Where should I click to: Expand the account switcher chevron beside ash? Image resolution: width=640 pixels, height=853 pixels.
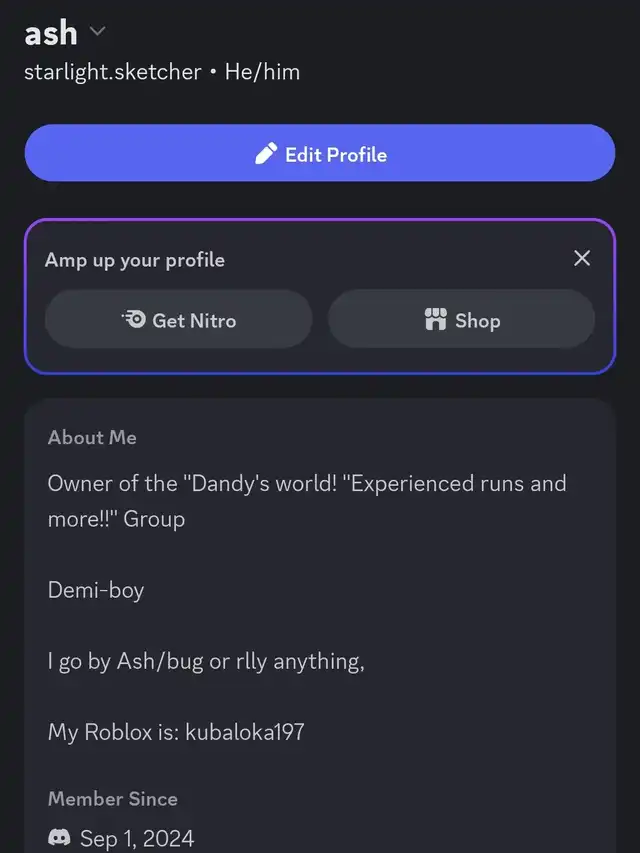point(97,31)
